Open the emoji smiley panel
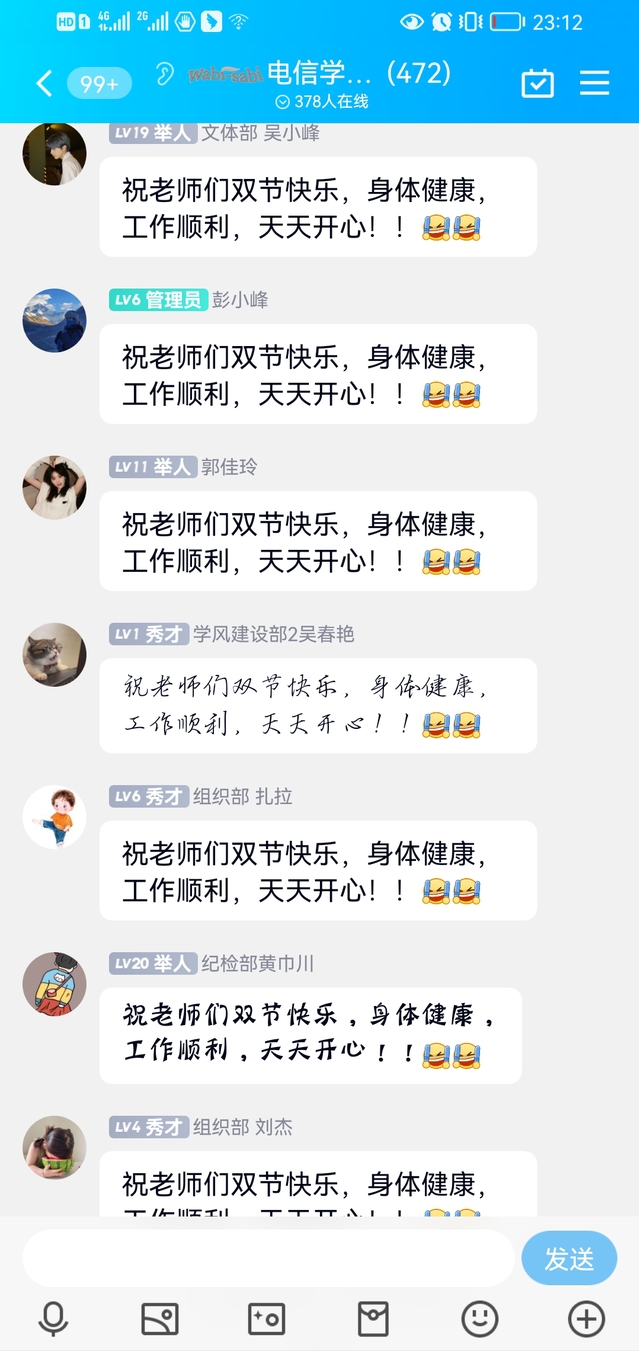The width and height of the screenshot is (639, 1351). pyautogui.click(x=480, y=1319)
